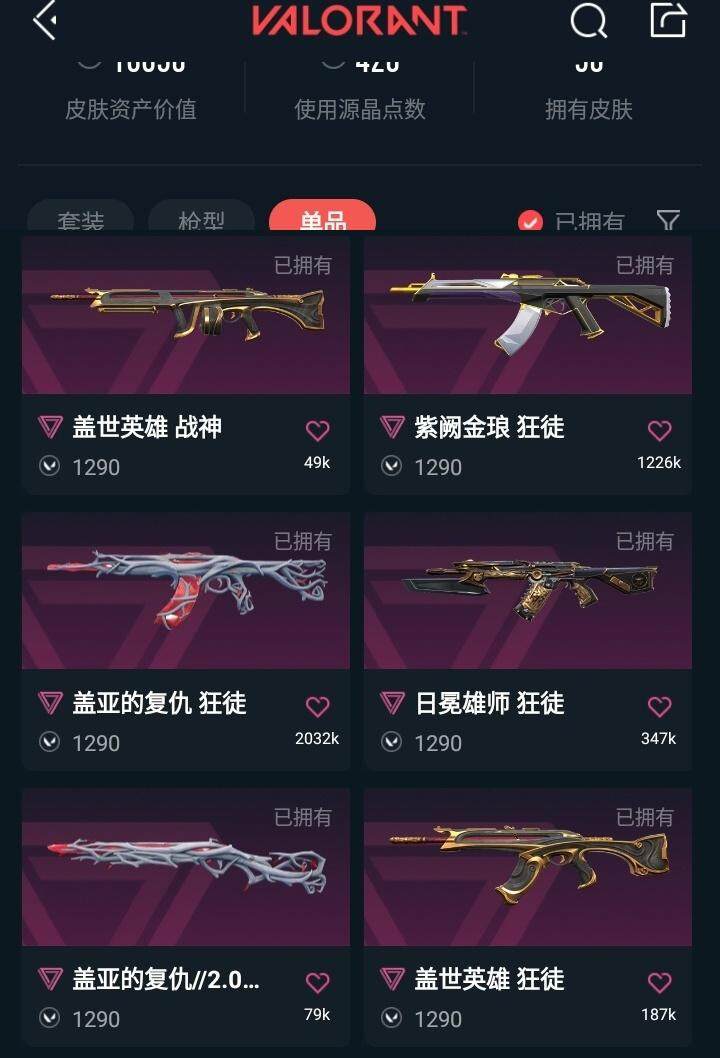Select the 单品 tab

(x=322, y=219)
